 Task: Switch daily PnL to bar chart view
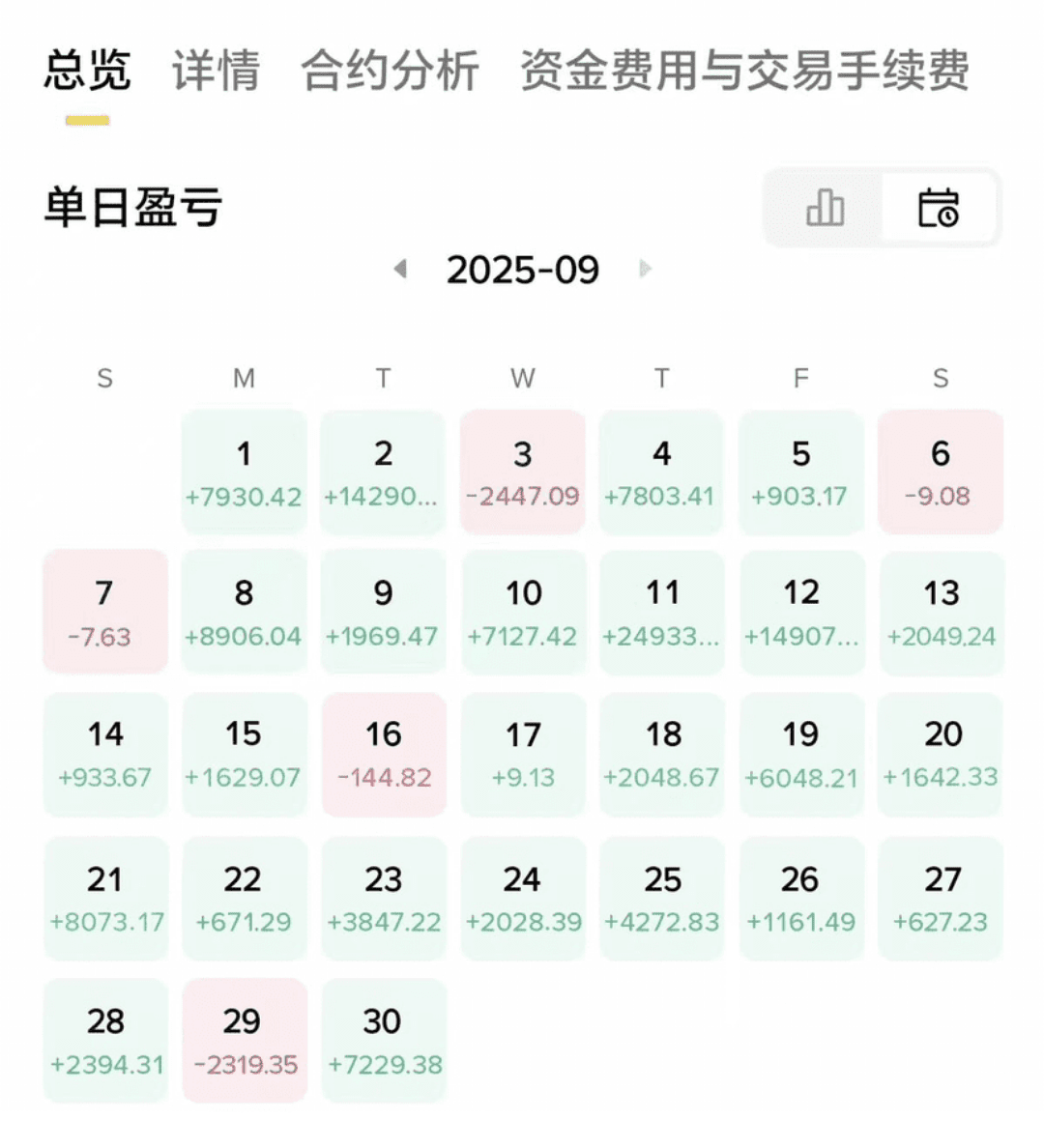[x=825, y=207]
